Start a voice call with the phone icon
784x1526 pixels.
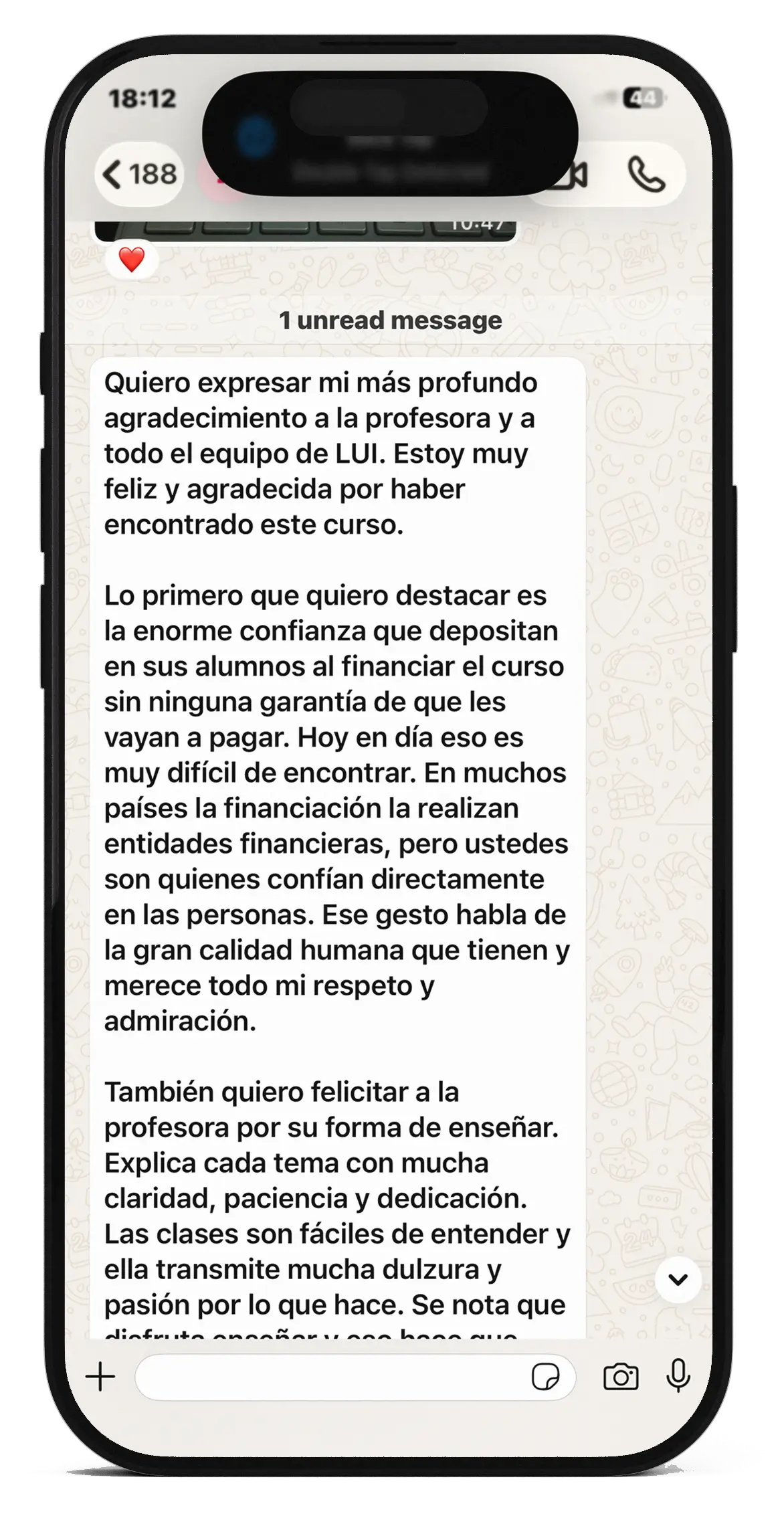pos(646,175)
